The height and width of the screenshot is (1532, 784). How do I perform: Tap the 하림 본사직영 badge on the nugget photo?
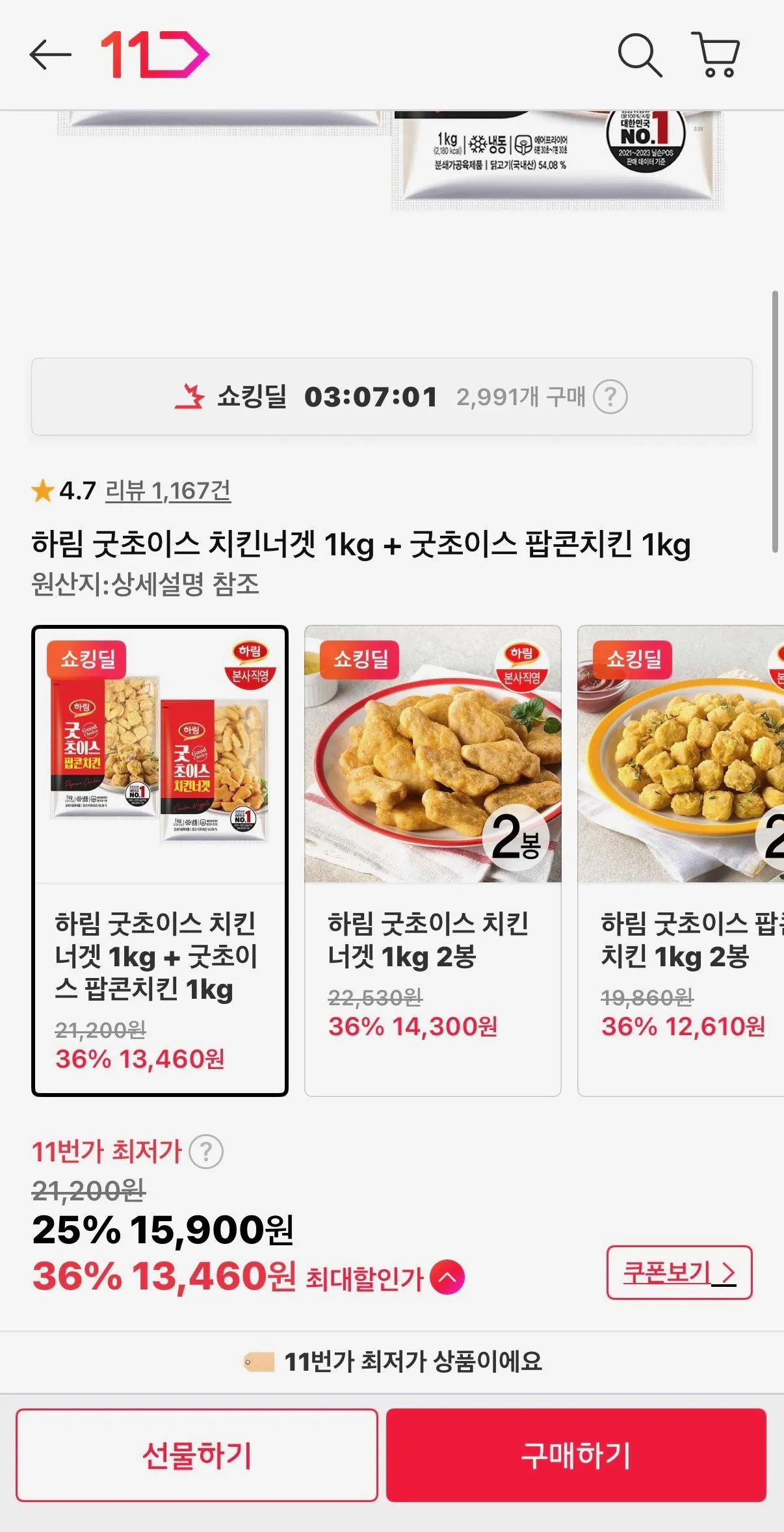520,665
